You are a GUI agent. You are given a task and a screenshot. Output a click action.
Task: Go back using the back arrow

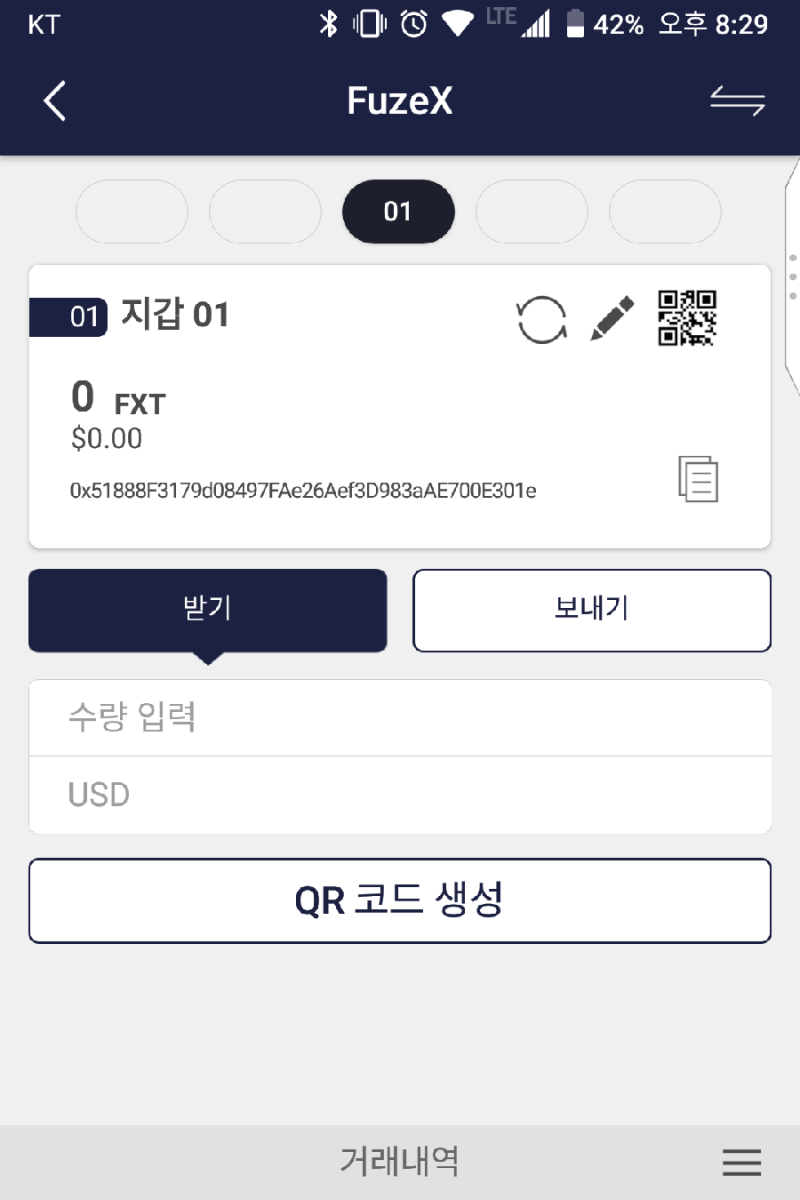click(x=54, y=100)
